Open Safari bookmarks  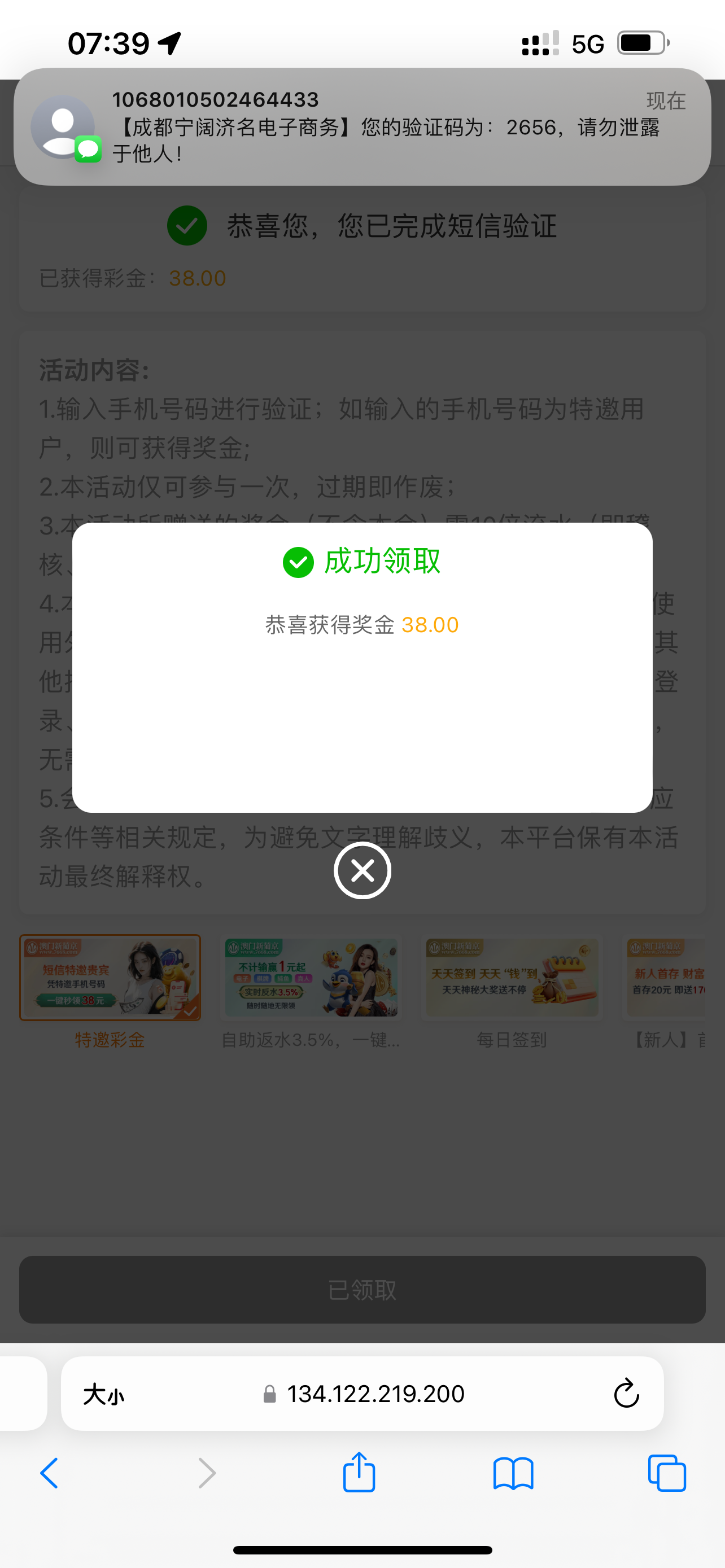coord(513,1474)
